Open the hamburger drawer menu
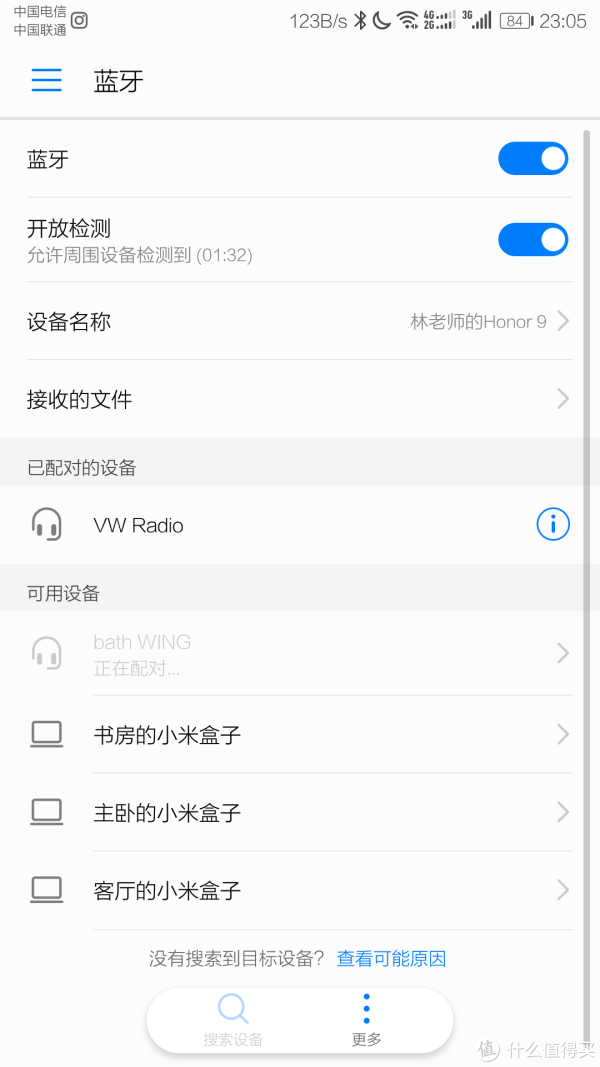Image resolution: width=600 pixels, height=1067 pixels. 46,81
